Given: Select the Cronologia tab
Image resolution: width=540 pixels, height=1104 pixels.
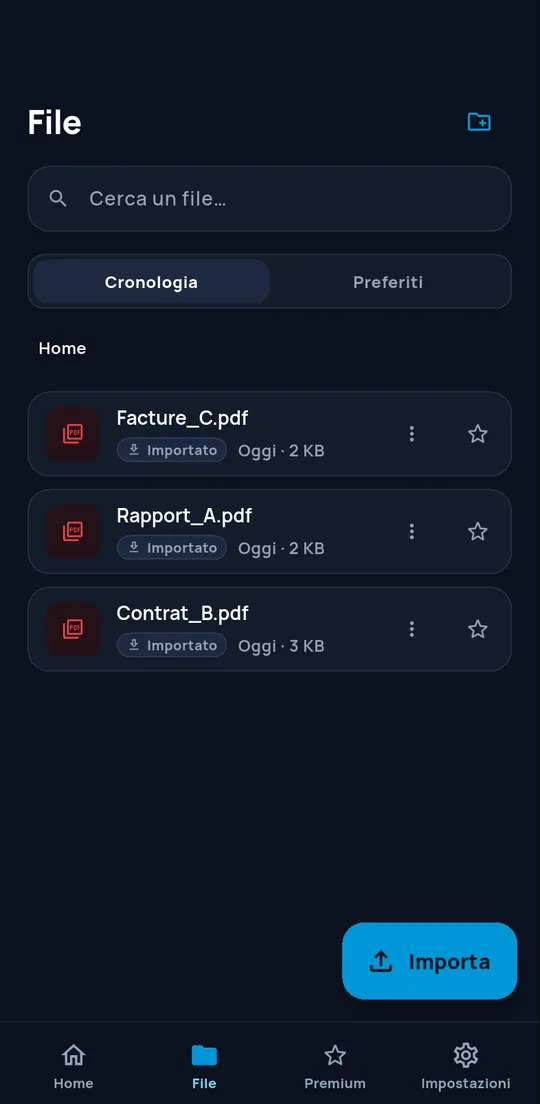Looking at the screenshot, I should (x=151, y=282).
